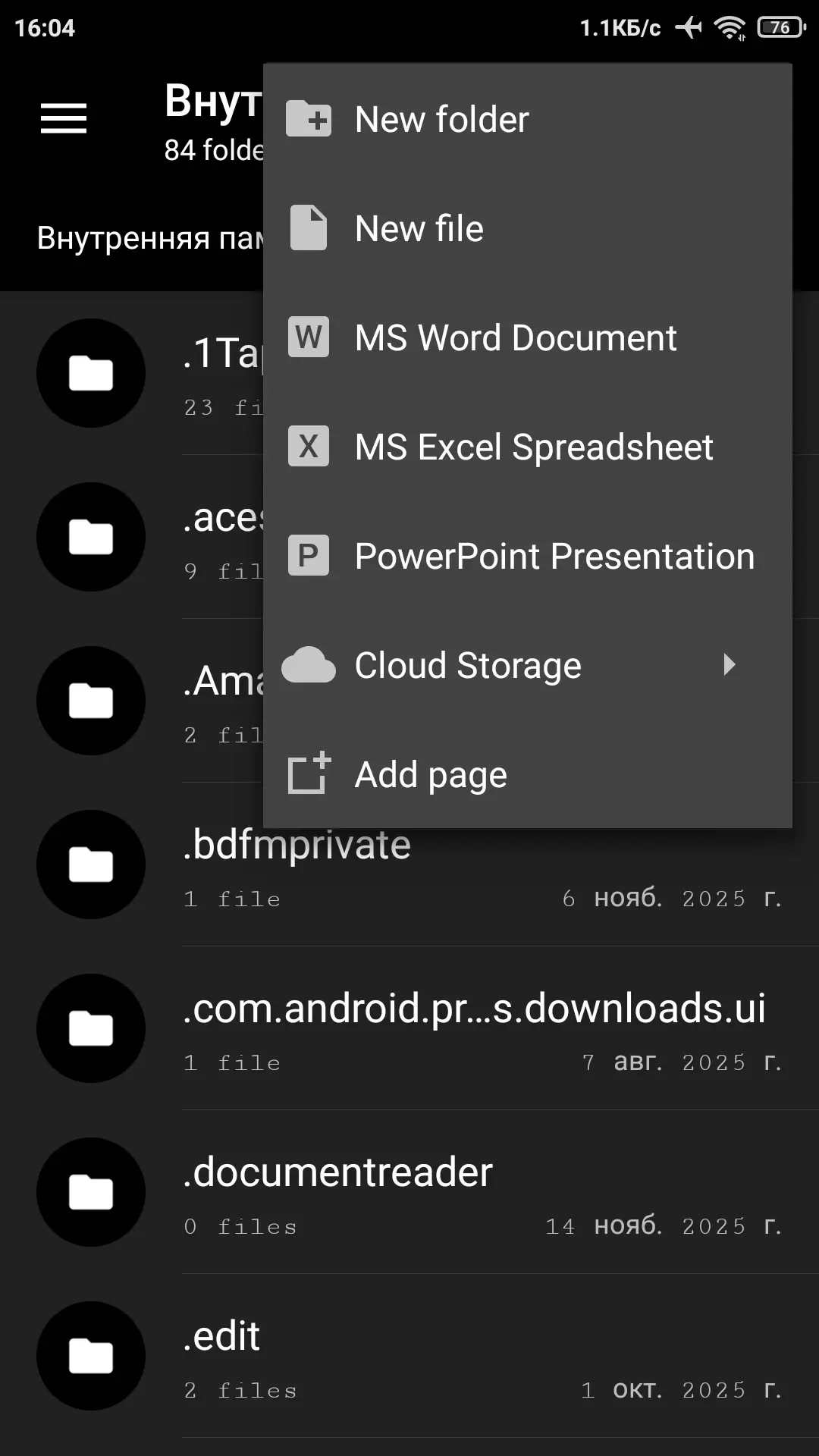Open the hamburger drawer menu
The height and width of the screenshot is (1456, 819).
tap(64, 118)
